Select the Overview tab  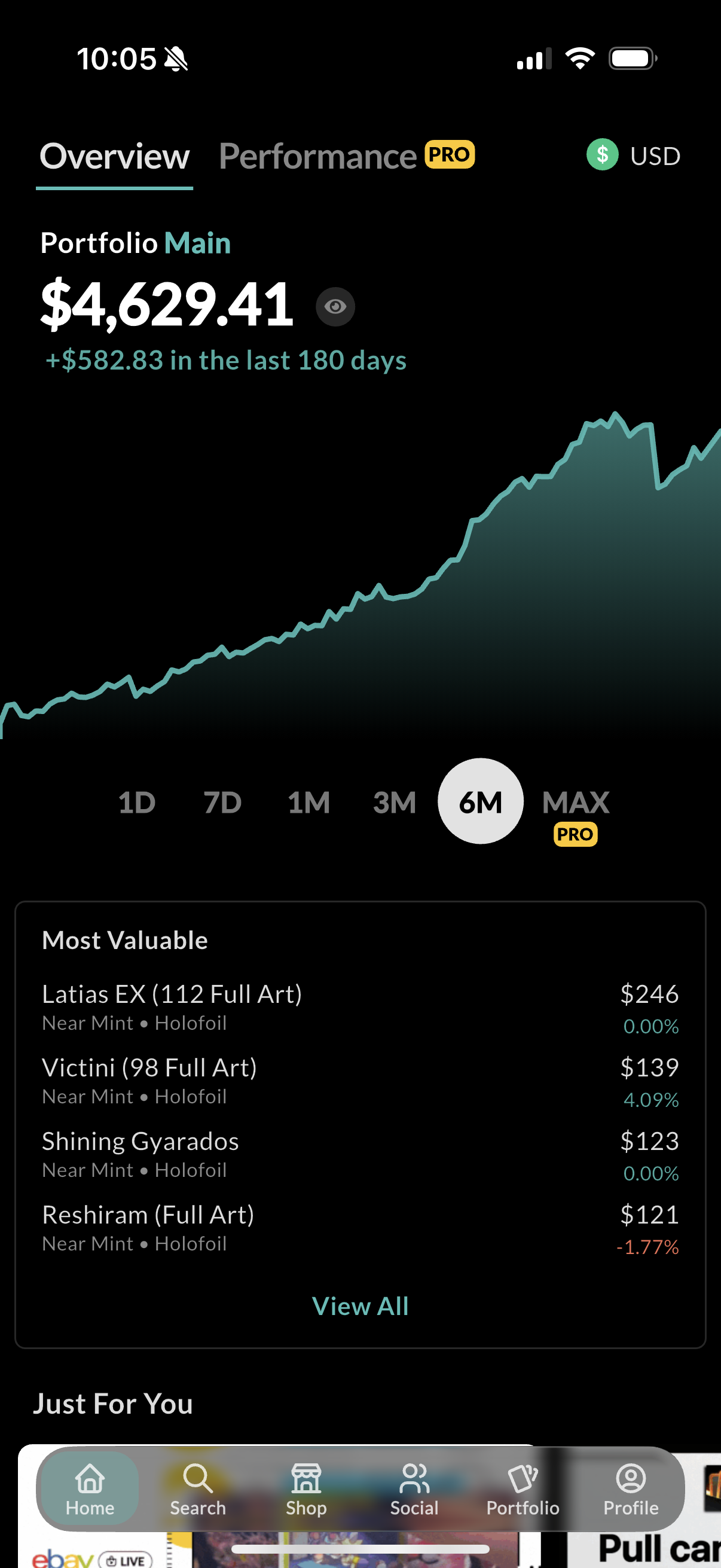[114, 157]
